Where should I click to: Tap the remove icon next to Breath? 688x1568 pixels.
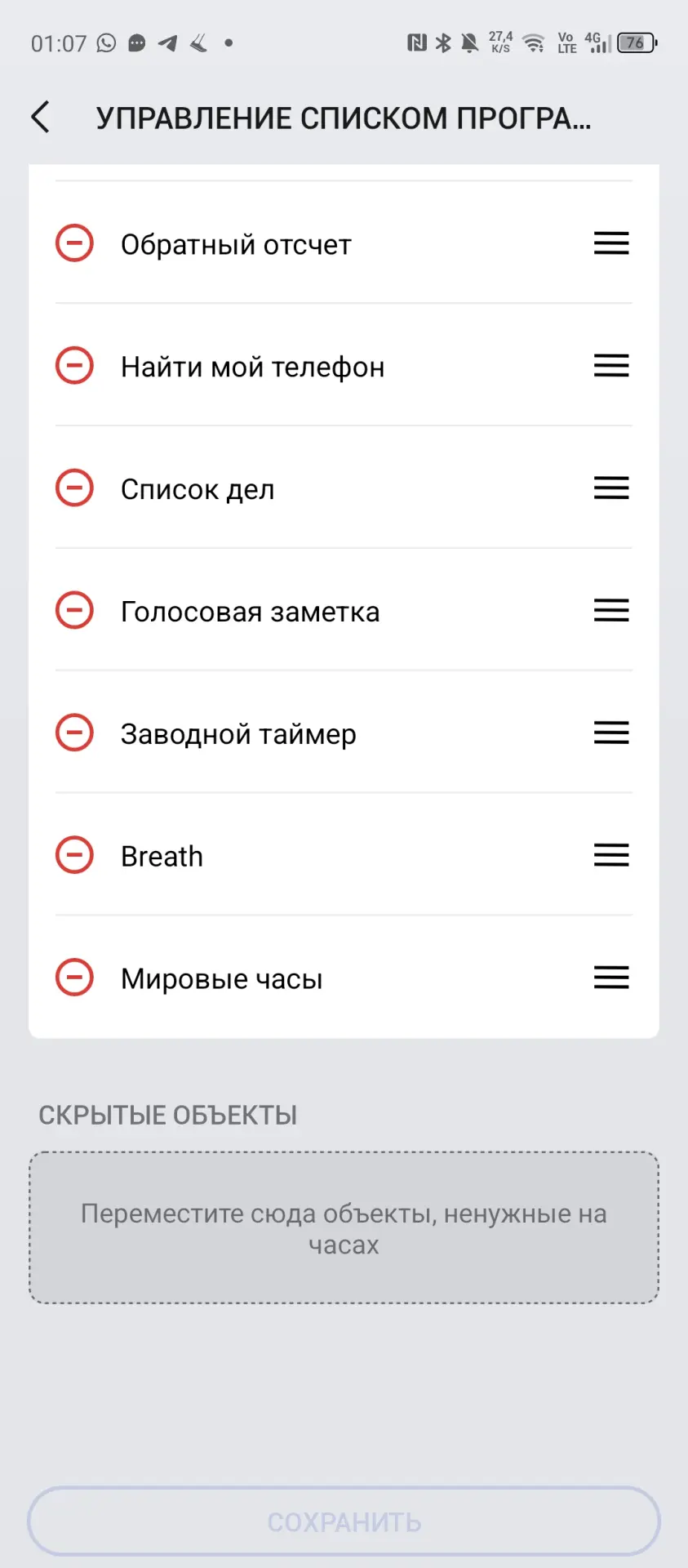[74, 855]
